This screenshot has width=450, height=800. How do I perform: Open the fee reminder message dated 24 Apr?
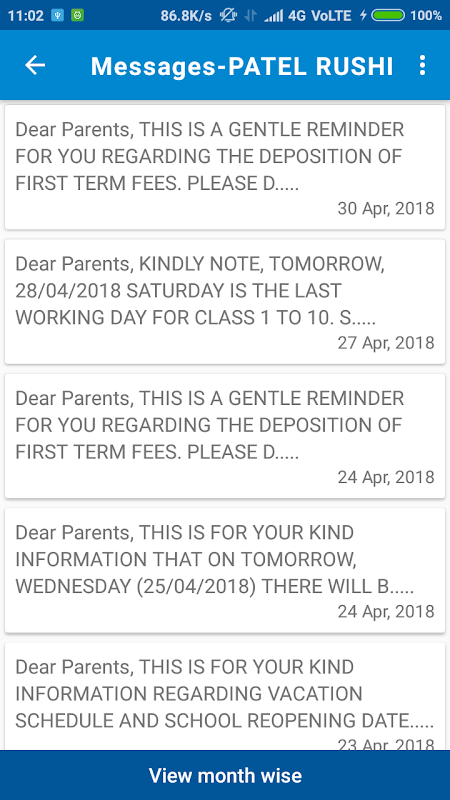point(225,436)
